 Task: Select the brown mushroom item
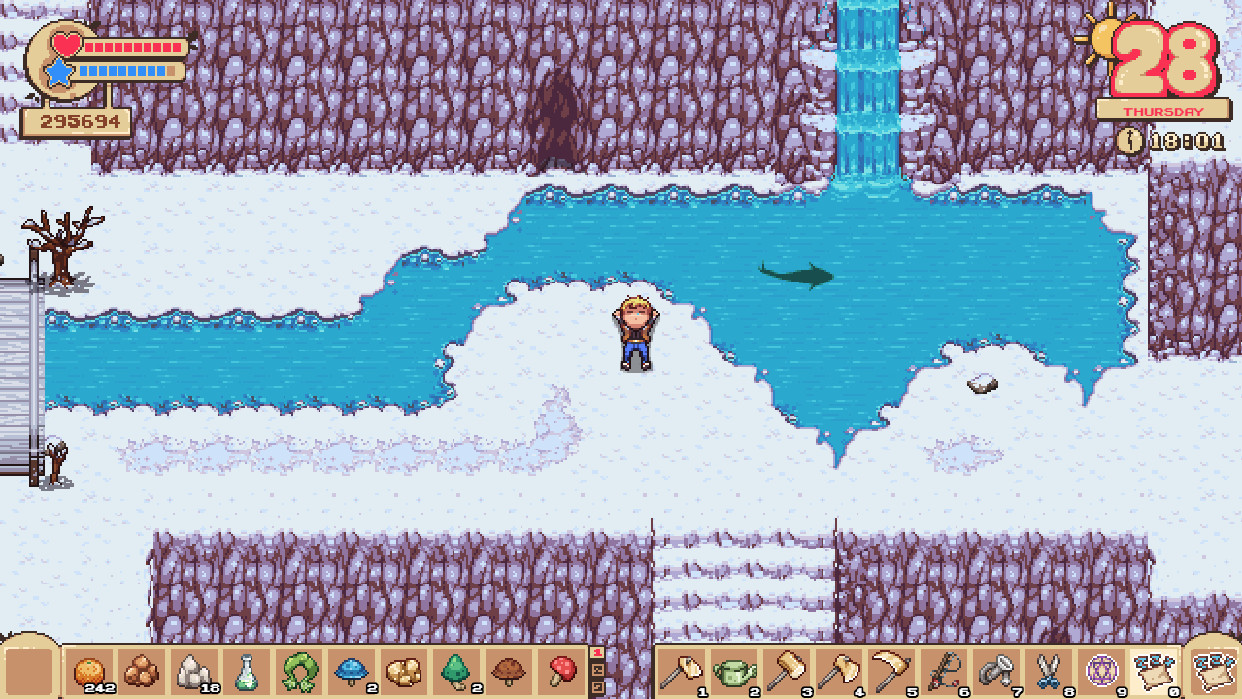(507, 669)
